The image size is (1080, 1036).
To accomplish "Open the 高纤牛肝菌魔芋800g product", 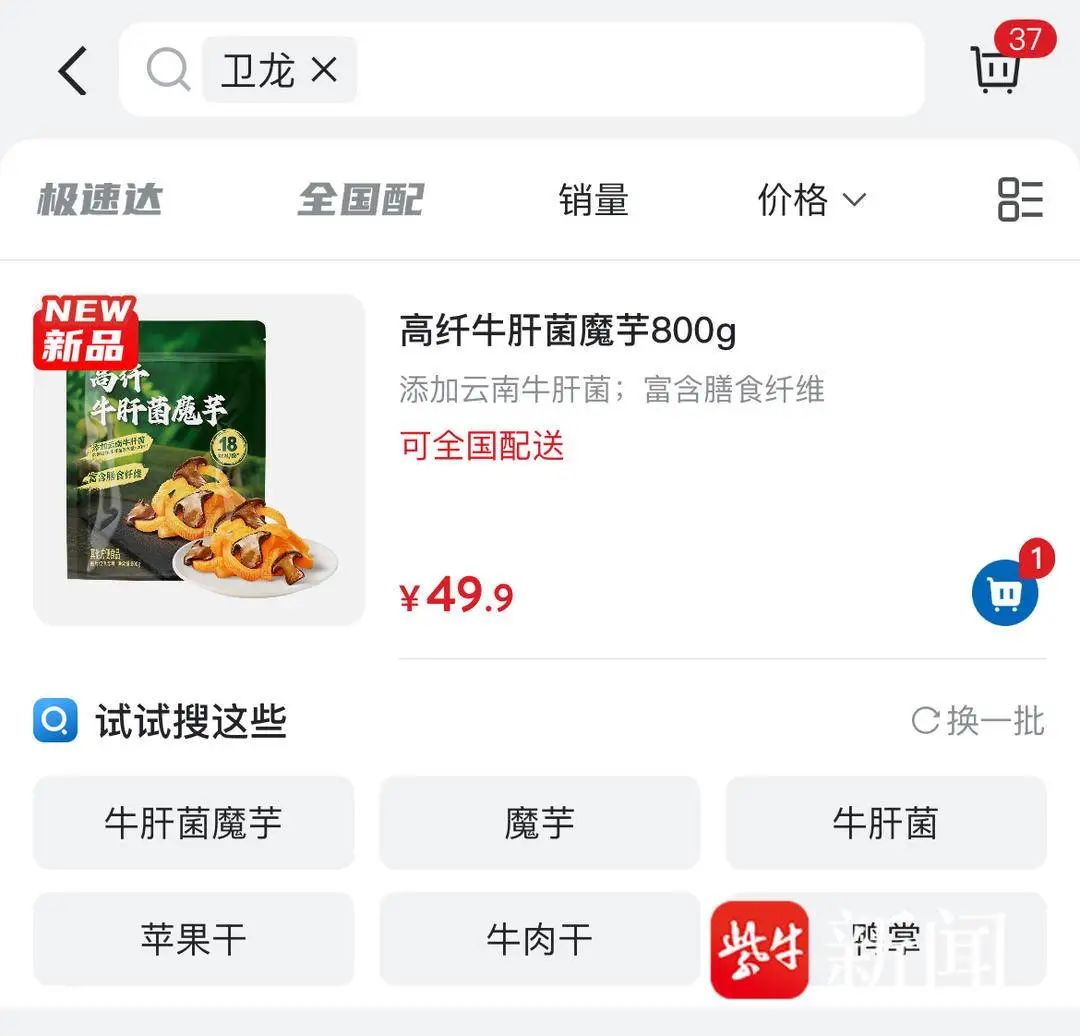I will click(567, 331).
